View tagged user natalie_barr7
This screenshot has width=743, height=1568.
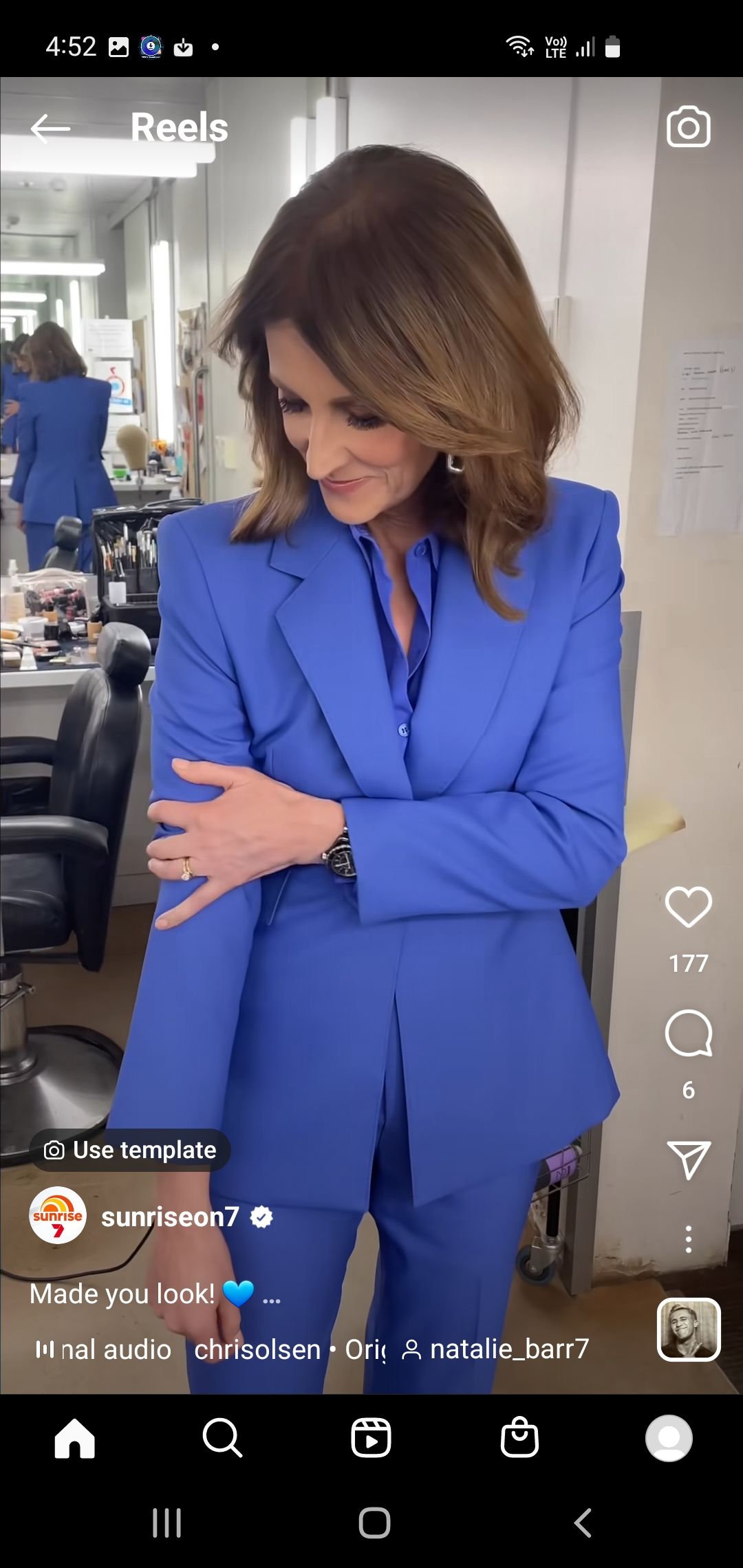[495, 1349]
